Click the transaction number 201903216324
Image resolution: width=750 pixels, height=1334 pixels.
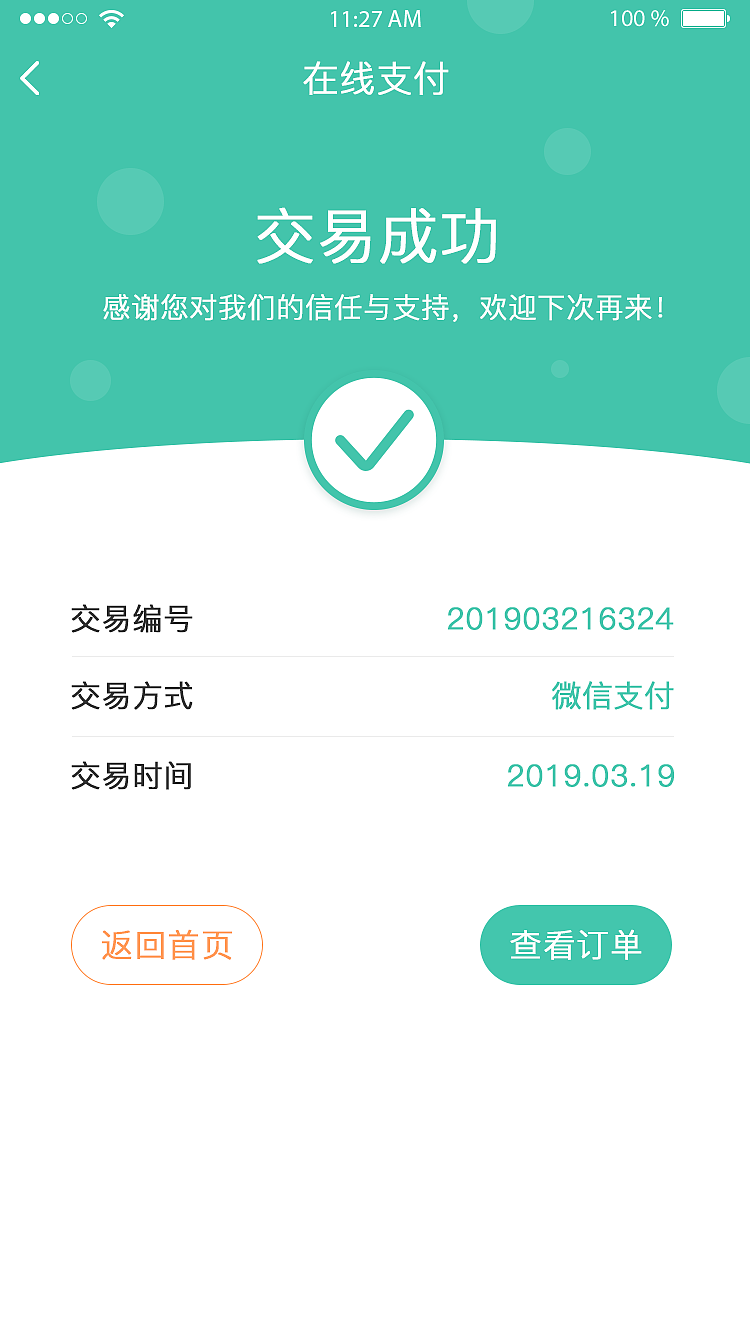click(x=562, y=621)
